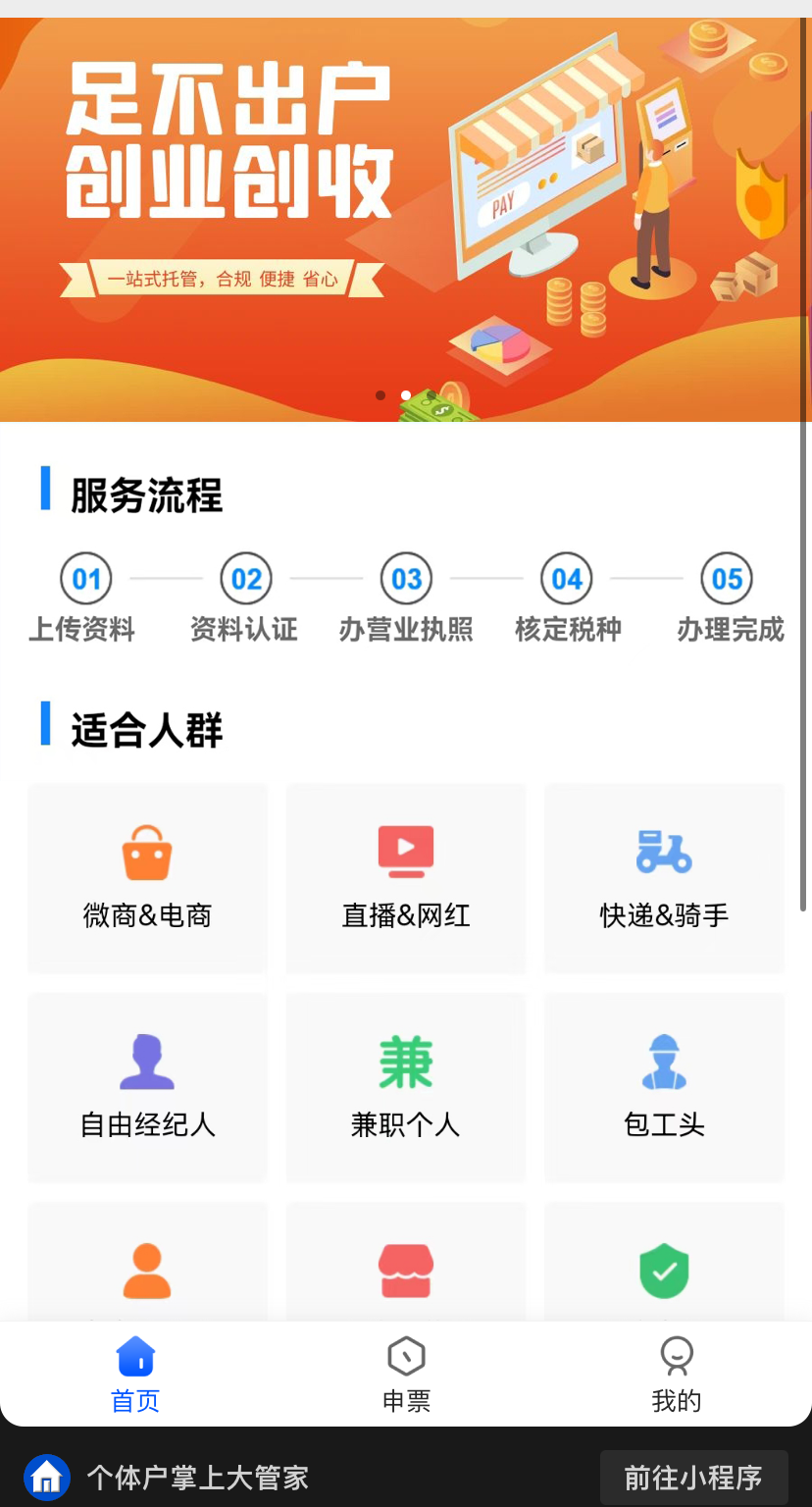Screen dimensions: 812x1507
Task: Select the 微商&电商 shopping bag icon
Action: point(147,852)
